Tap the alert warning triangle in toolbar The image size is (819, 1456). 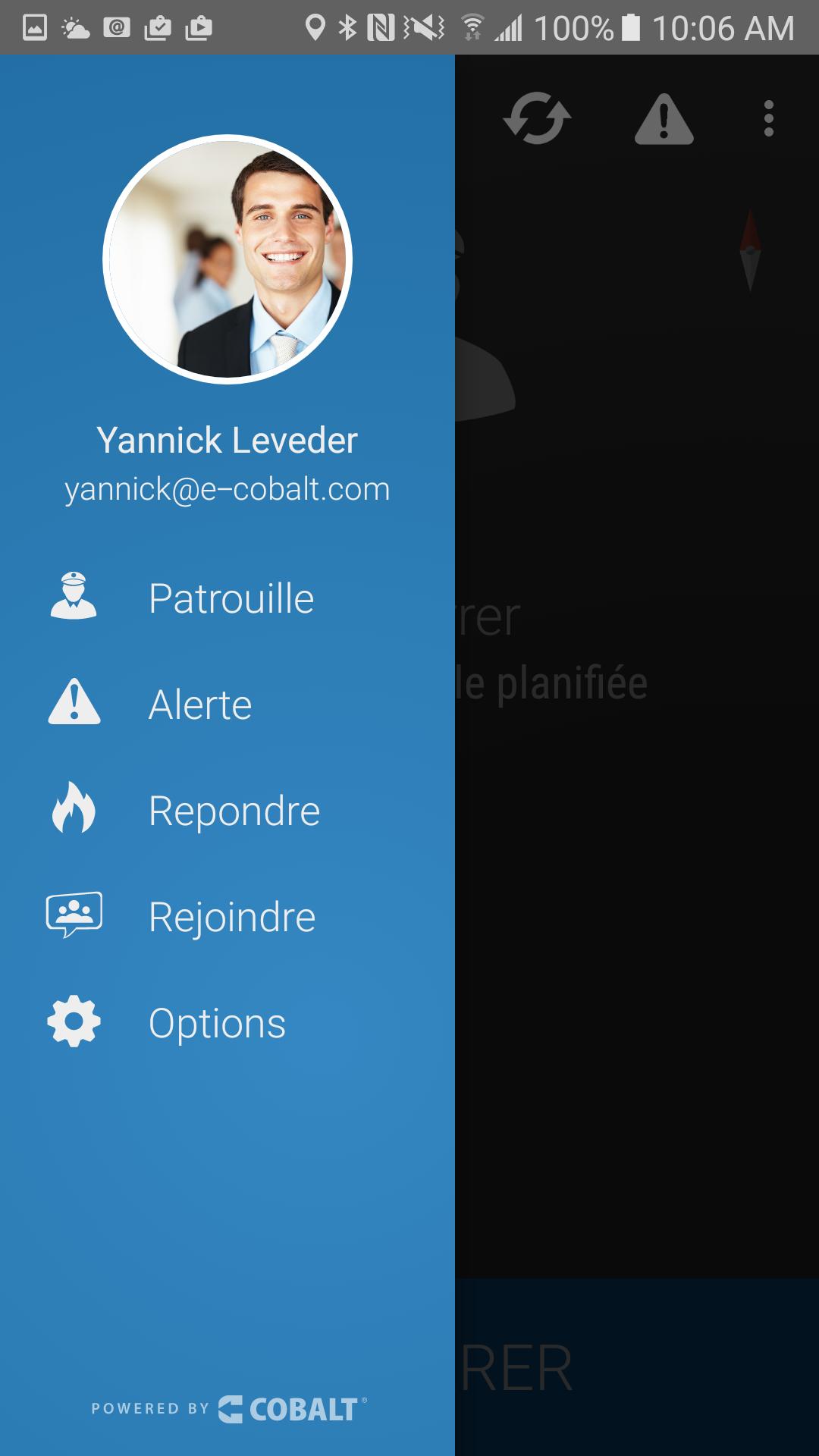pos(664,120)
